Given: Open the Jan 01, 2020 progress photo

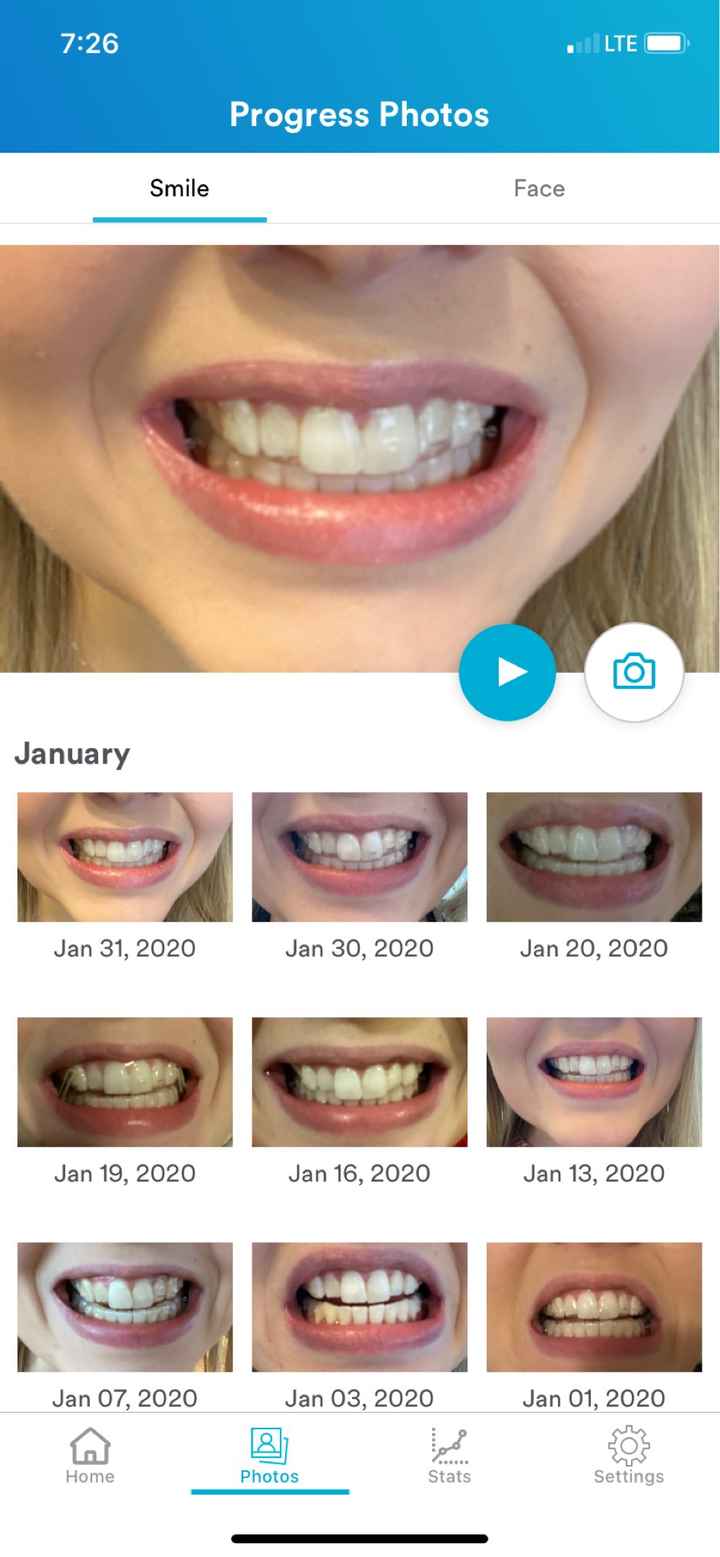Looking at the screenshot, I should click(593, 1306).
